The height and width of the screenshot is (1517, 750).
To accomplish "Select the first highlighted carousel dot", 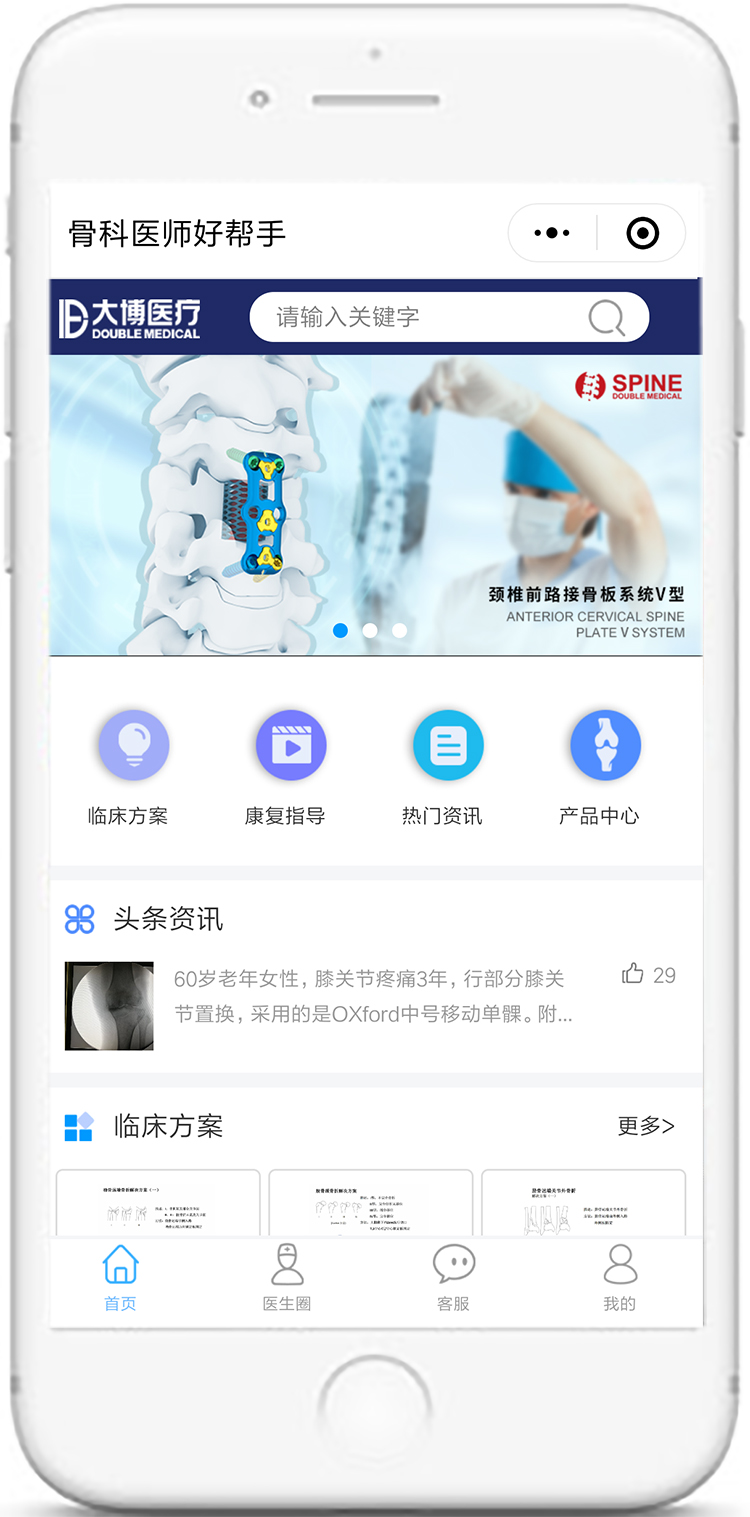I will pos(341,630).
